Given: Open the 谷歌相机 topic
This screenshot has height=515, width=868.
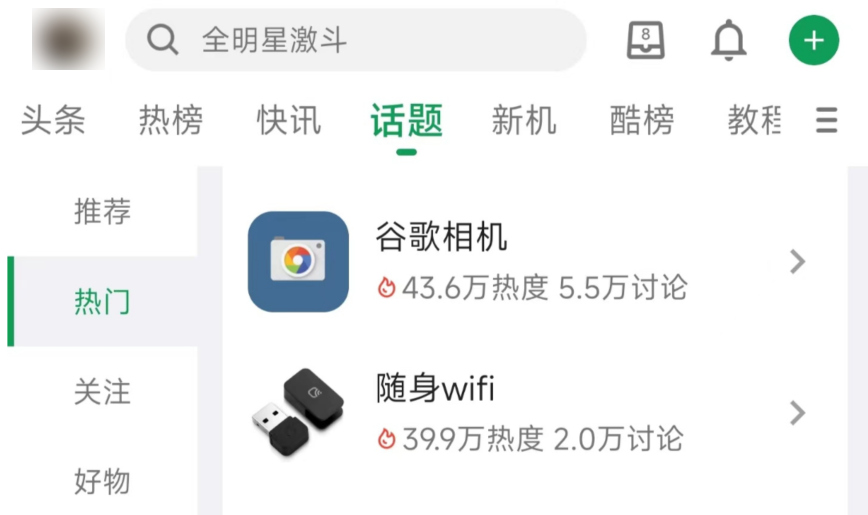Looking at the screenshot, I should [x=530, y=262].
